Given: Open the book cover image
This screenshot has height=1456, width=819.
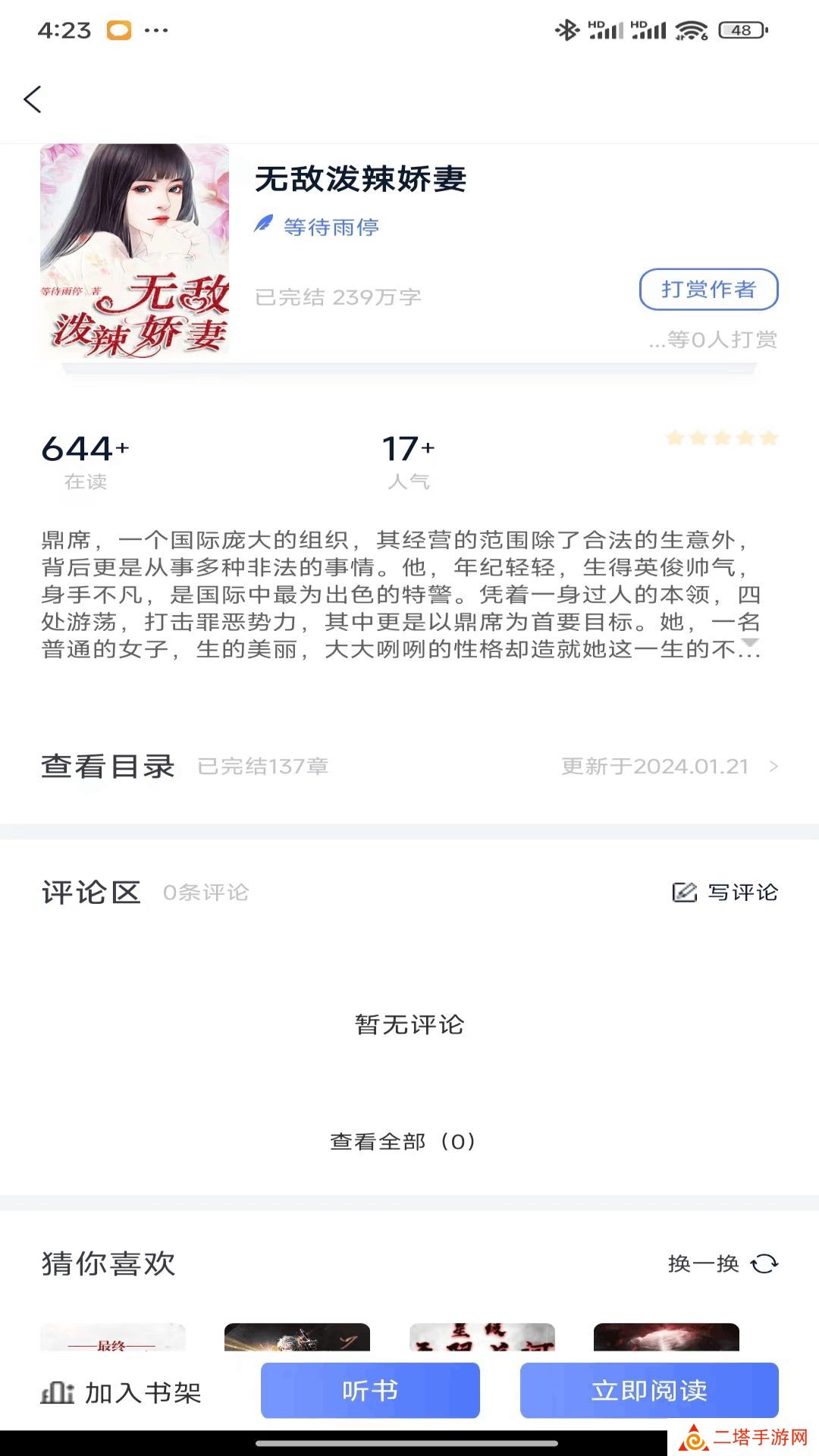Looking at the screenshot, I should click(135, 250).
